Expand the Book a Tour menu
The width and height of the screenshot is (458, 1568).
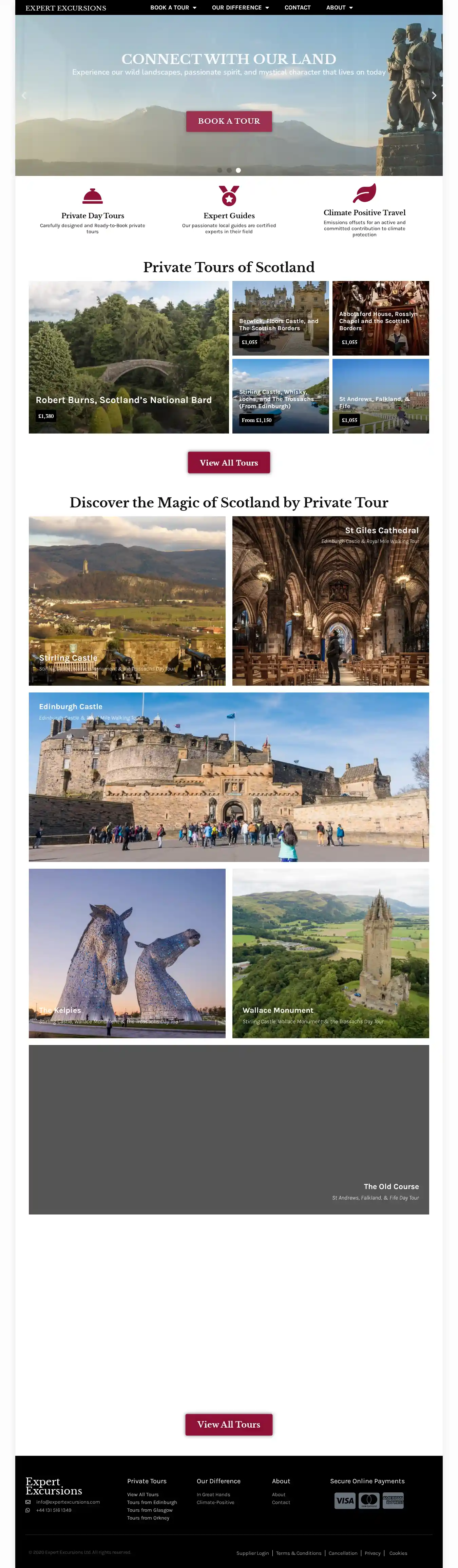coord(173,8)
